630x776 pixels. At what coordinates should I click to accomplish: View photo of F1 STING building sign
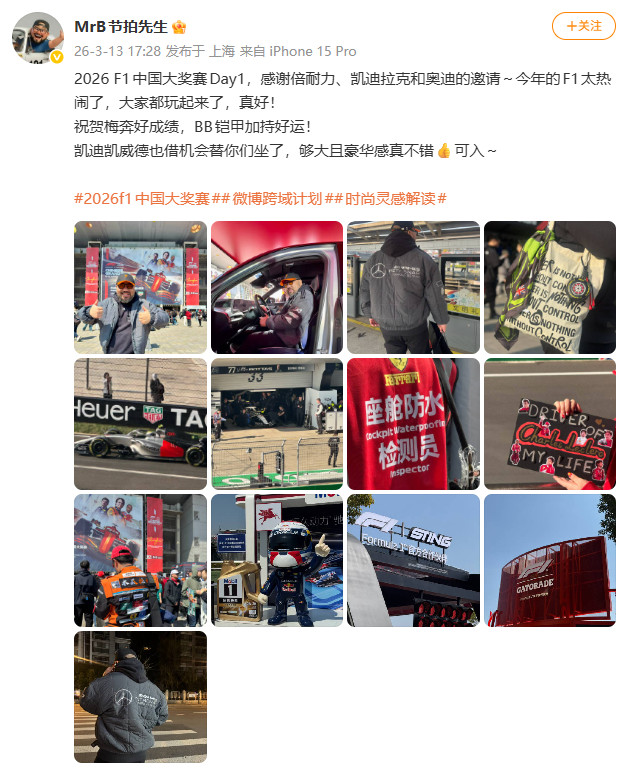click(413, 560)
